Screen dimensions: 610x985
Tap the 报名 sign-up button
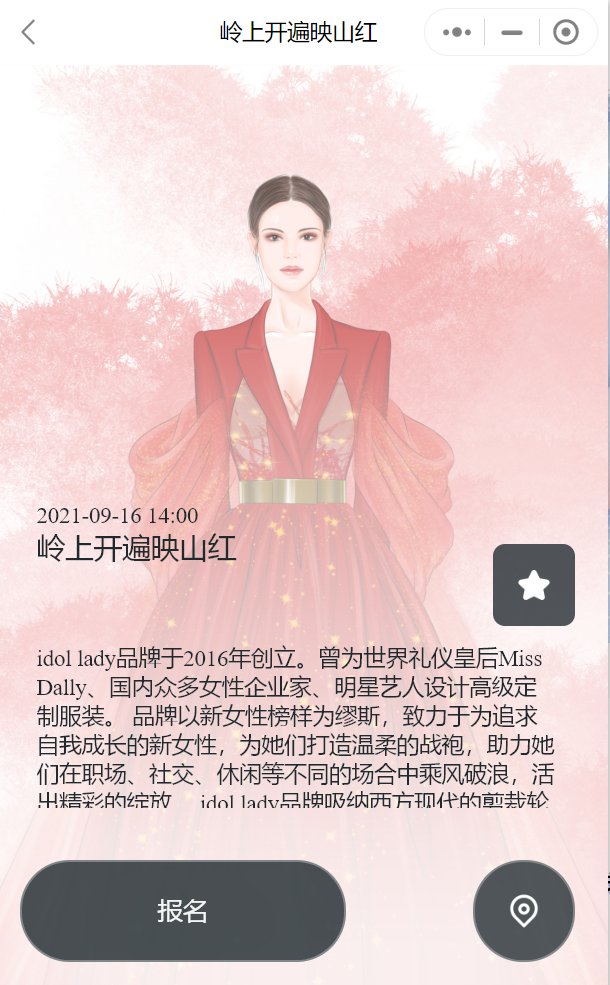(x=183, y=911)
